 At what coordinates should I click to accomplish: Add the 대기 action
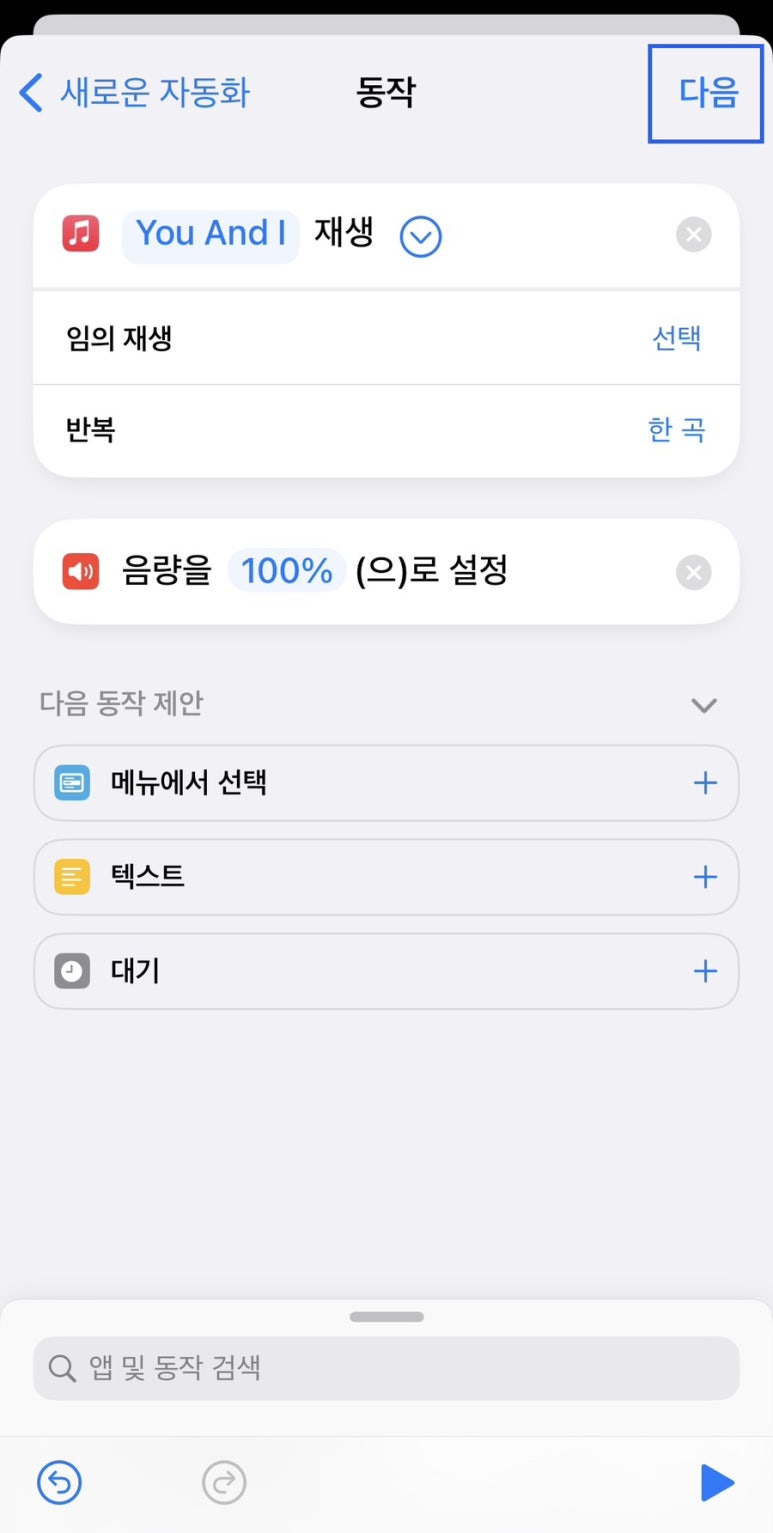[x=705, y=971]
